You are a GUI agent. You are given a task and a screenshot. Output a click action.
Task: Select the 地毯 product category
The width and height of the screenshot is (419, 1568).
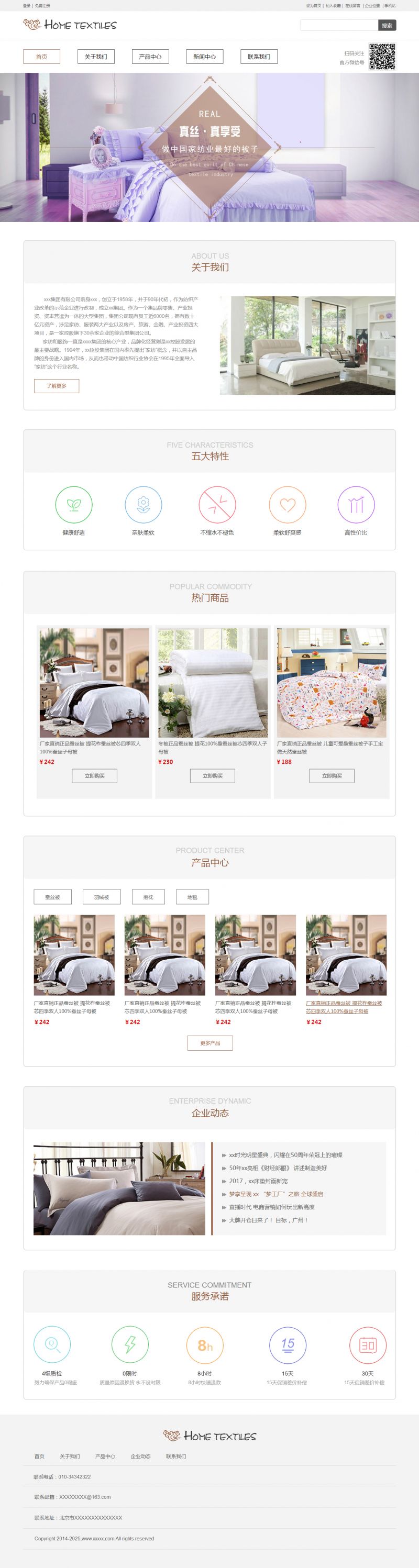point(192,897)
